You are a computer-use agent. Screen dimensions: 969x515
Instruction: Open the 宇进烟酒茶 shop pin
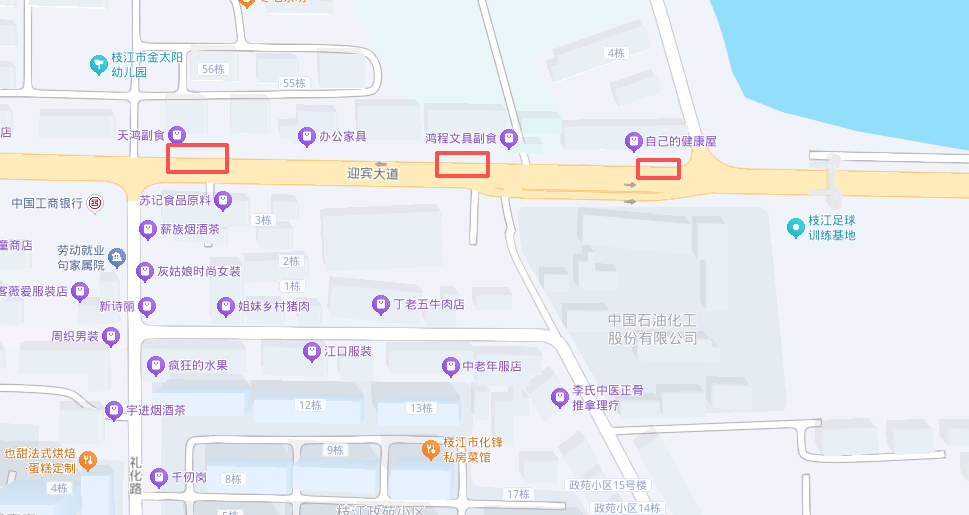114,410
